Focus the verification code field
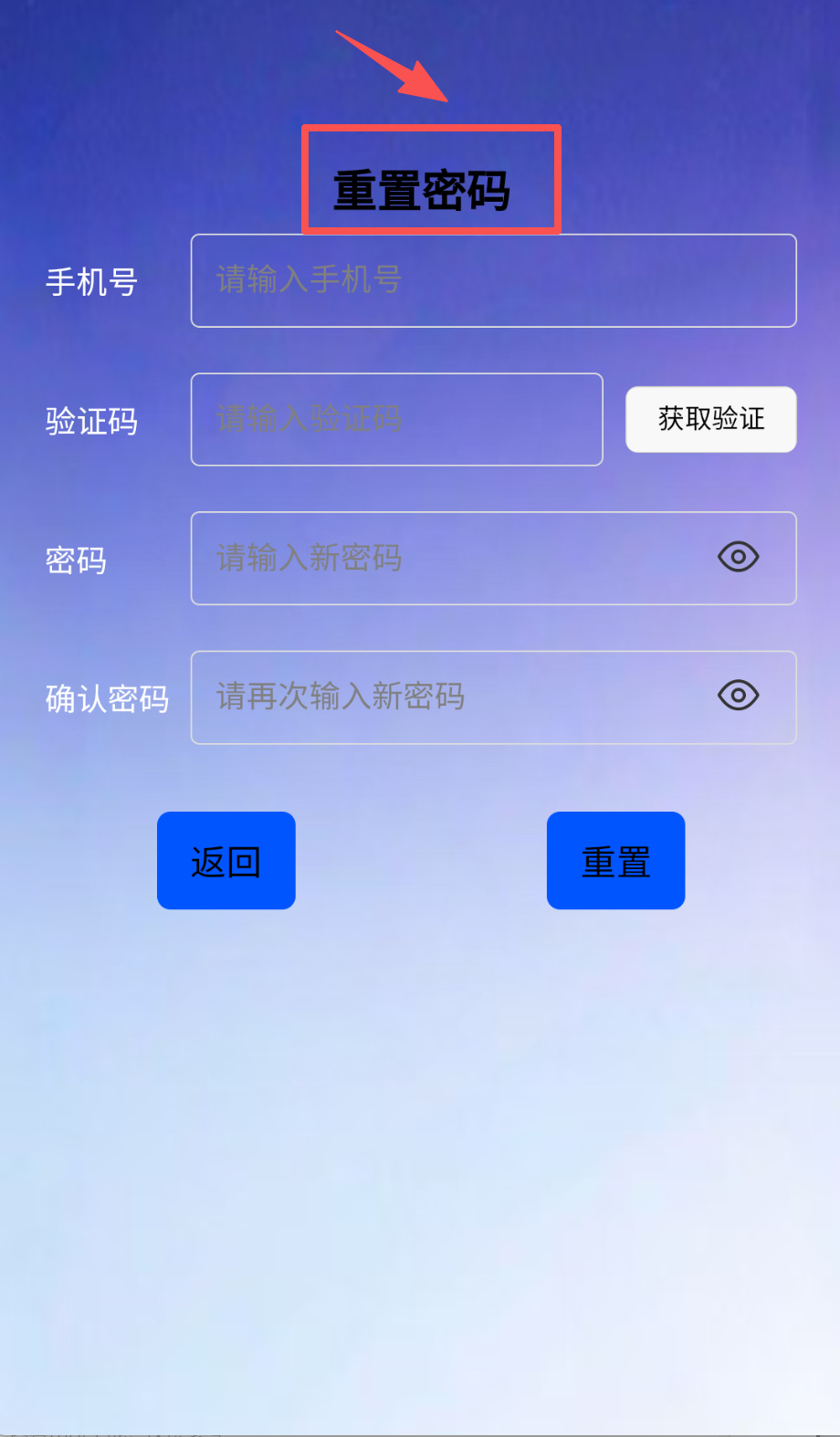This screenshot has height=1437, width=840. tap(396, 419)
